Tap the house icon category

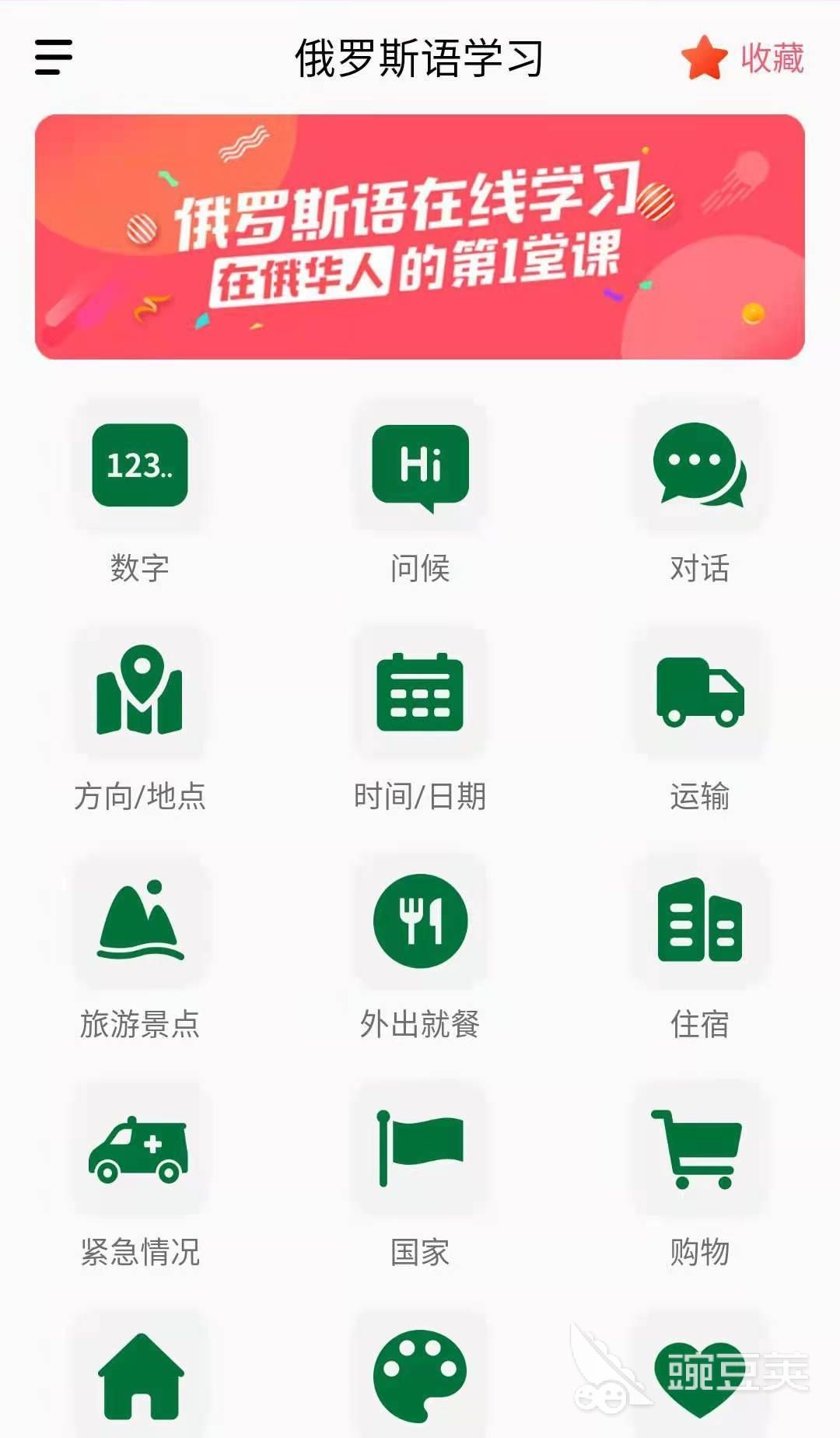pyautogui.click(x=140, y=1376)
